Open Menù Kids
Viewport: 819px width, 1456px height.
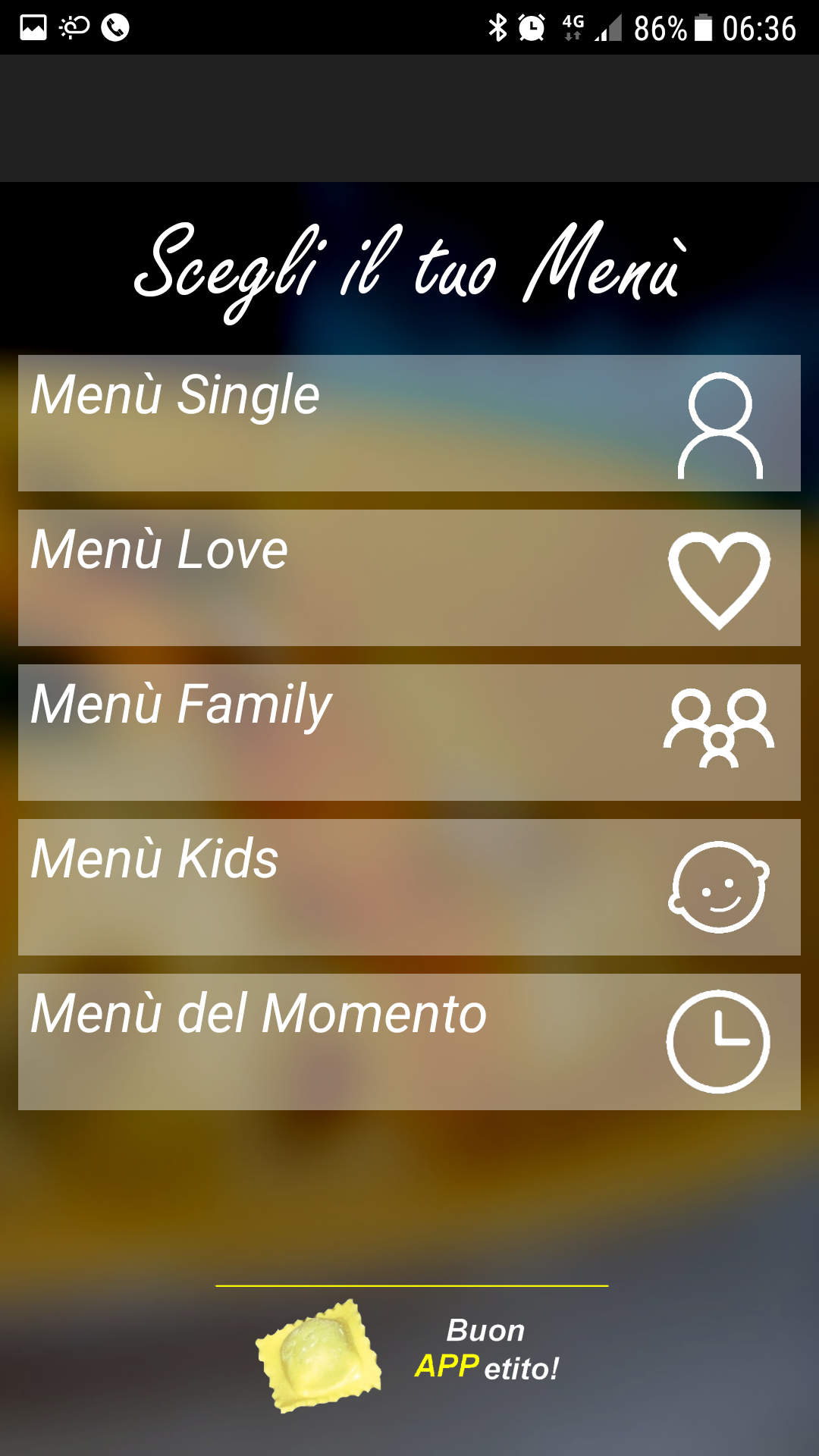coord(409,887)
